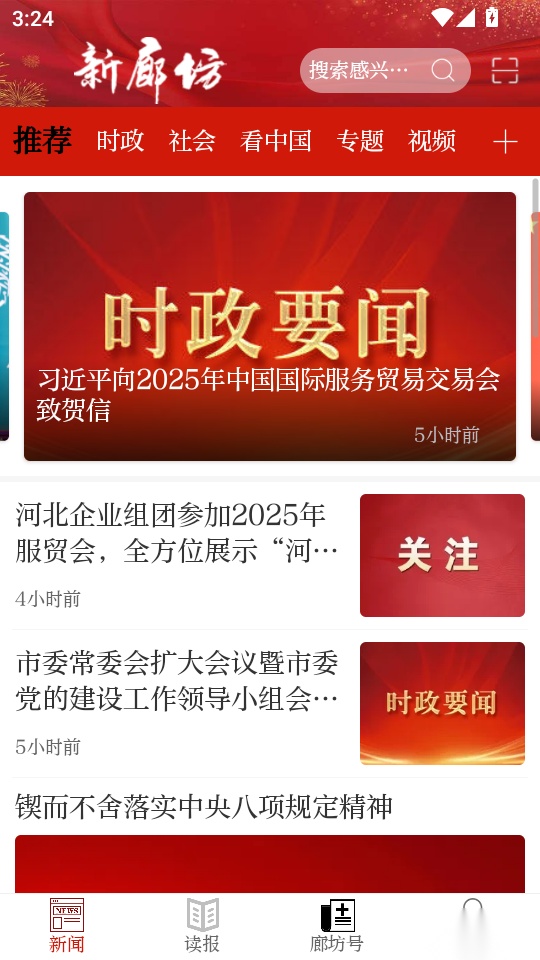This screenshot has height=960, width=540.
Task: Select the 新闻 bottom tab
Action: click(x=67, y=925)
